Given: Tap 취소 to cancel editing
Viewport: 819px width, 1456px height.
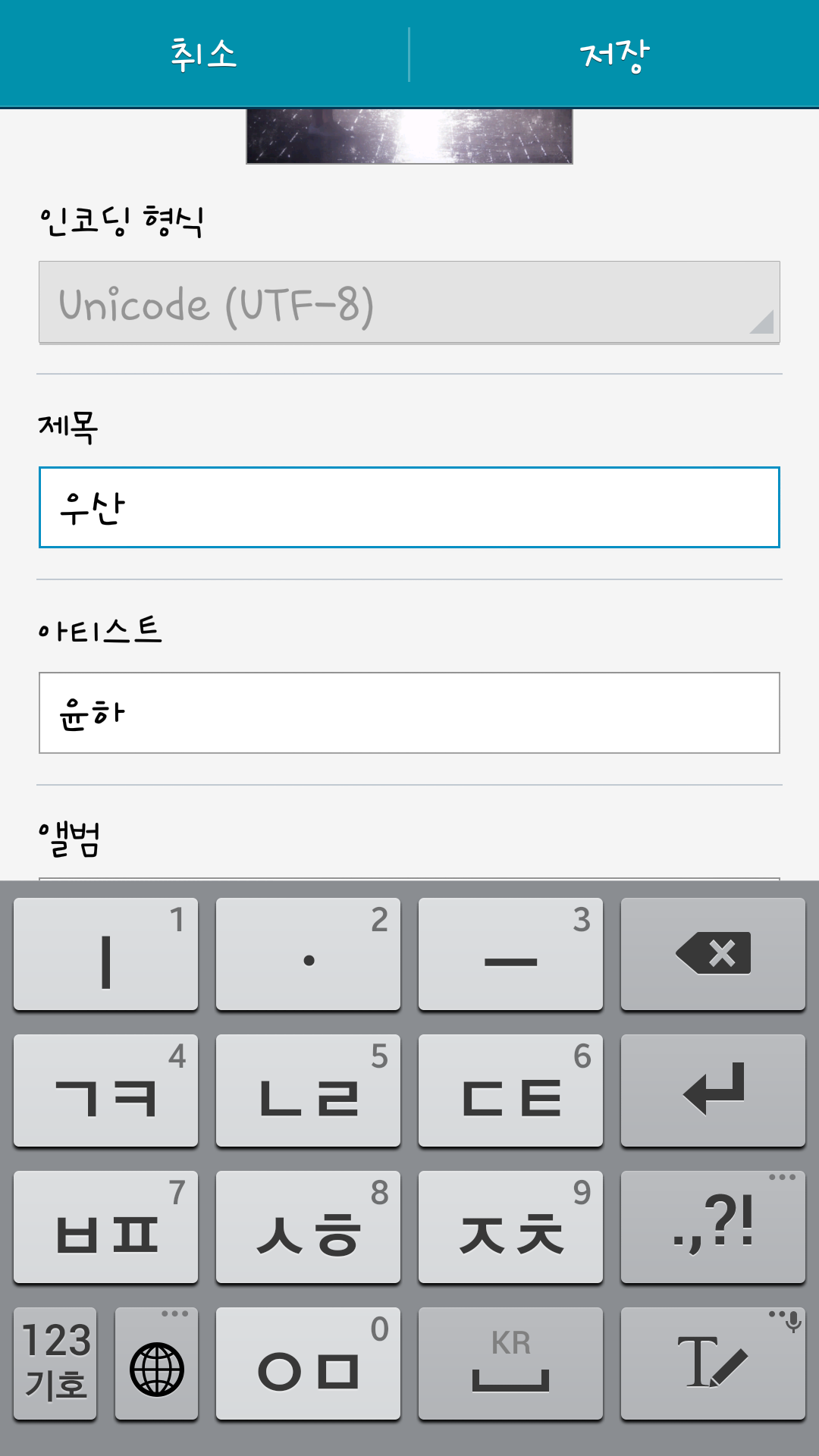Looking at the screenshot, I should point(203,55).
